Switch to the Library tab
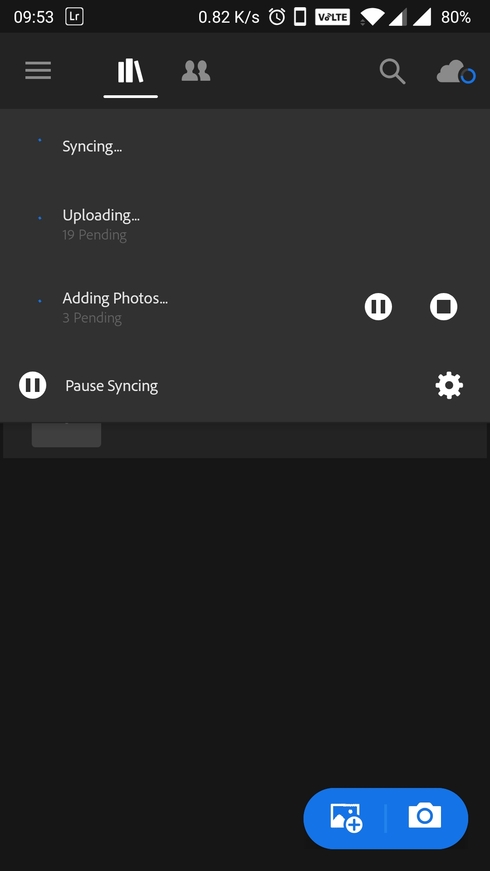 click(x=131, y=72)
